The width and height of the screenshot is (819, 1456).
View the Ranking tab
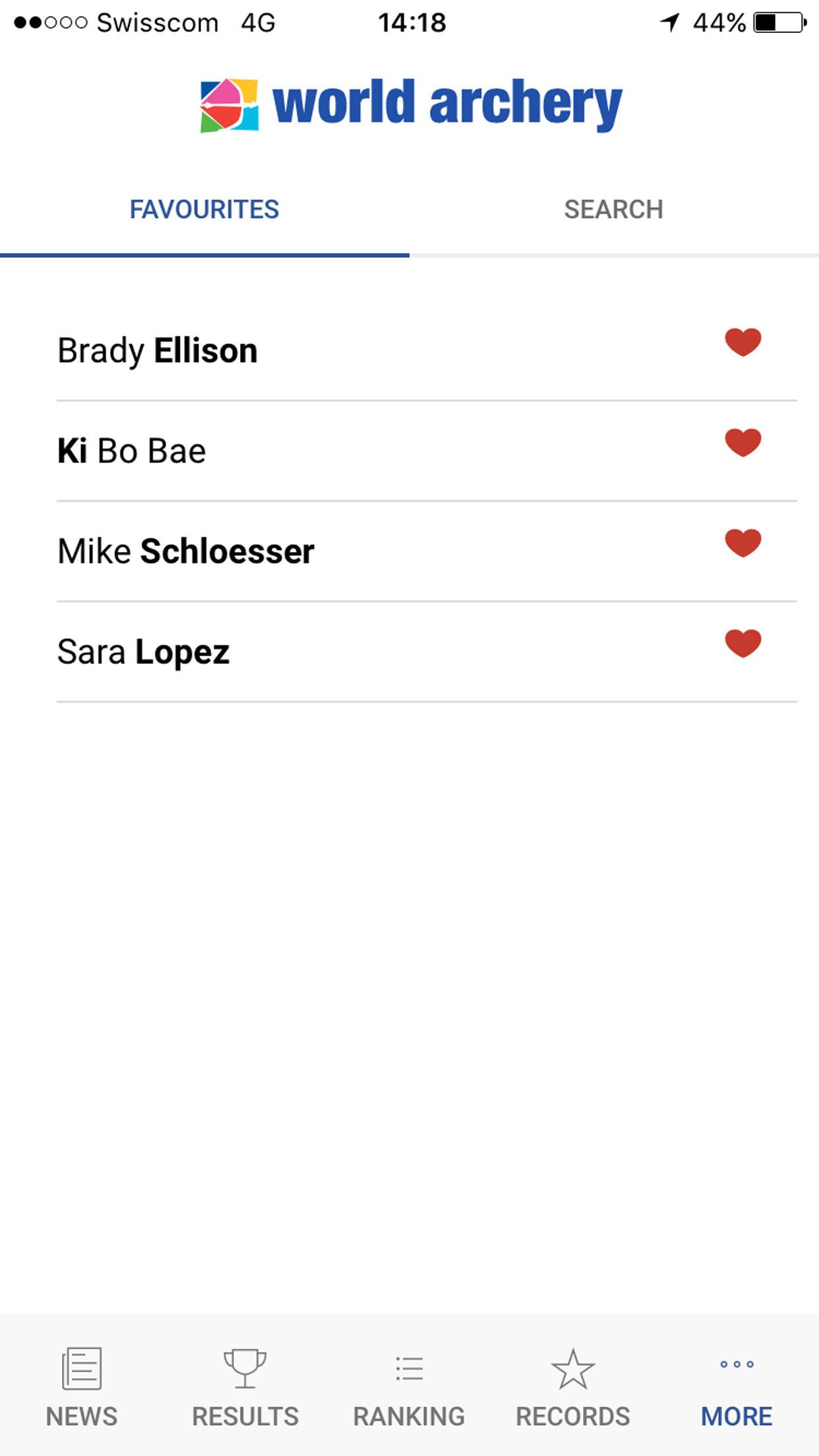tap(409, 1386)
